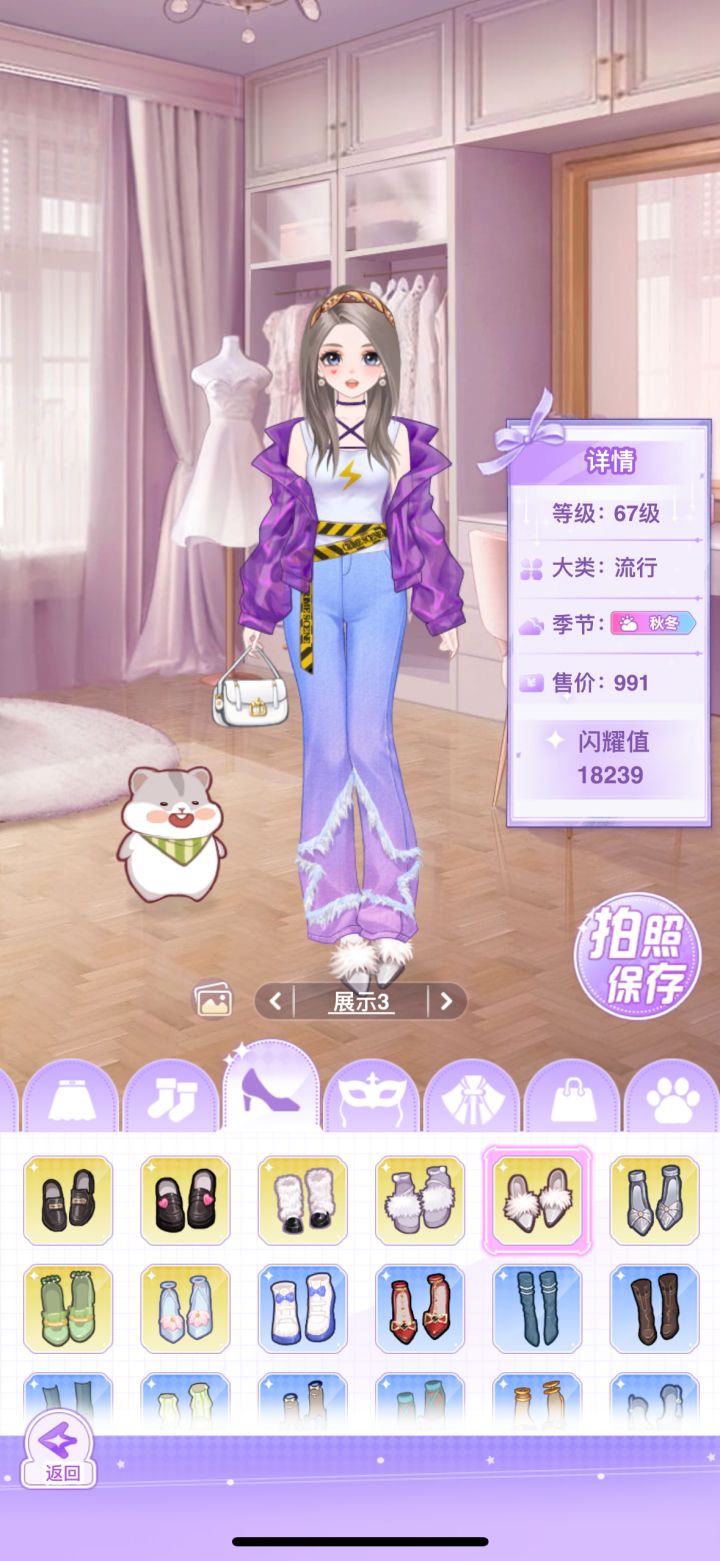Equip the red pointed flats
The image size is (720, 1561).
[419, 1309]
